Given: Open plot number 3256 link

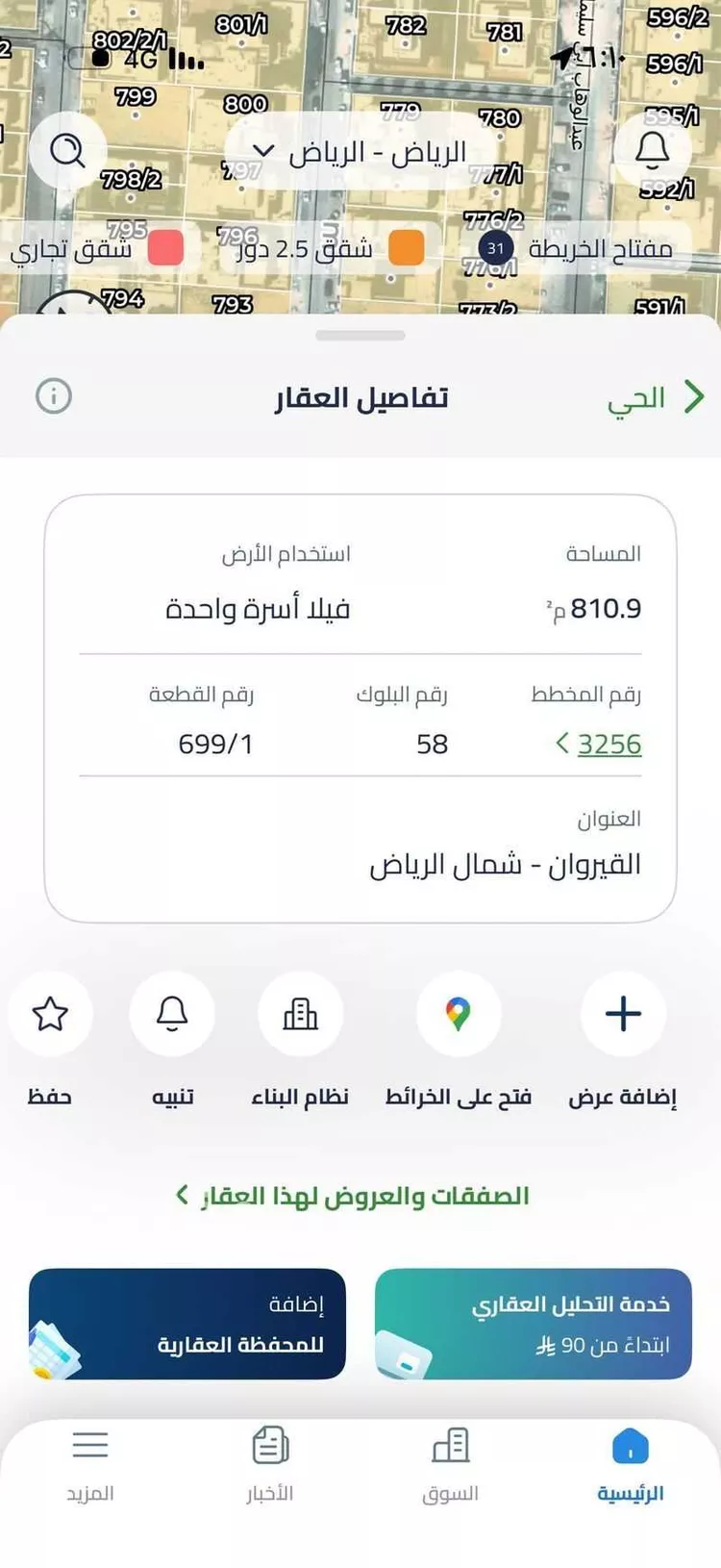Looking at the screenshot, I should coord(609,744).
